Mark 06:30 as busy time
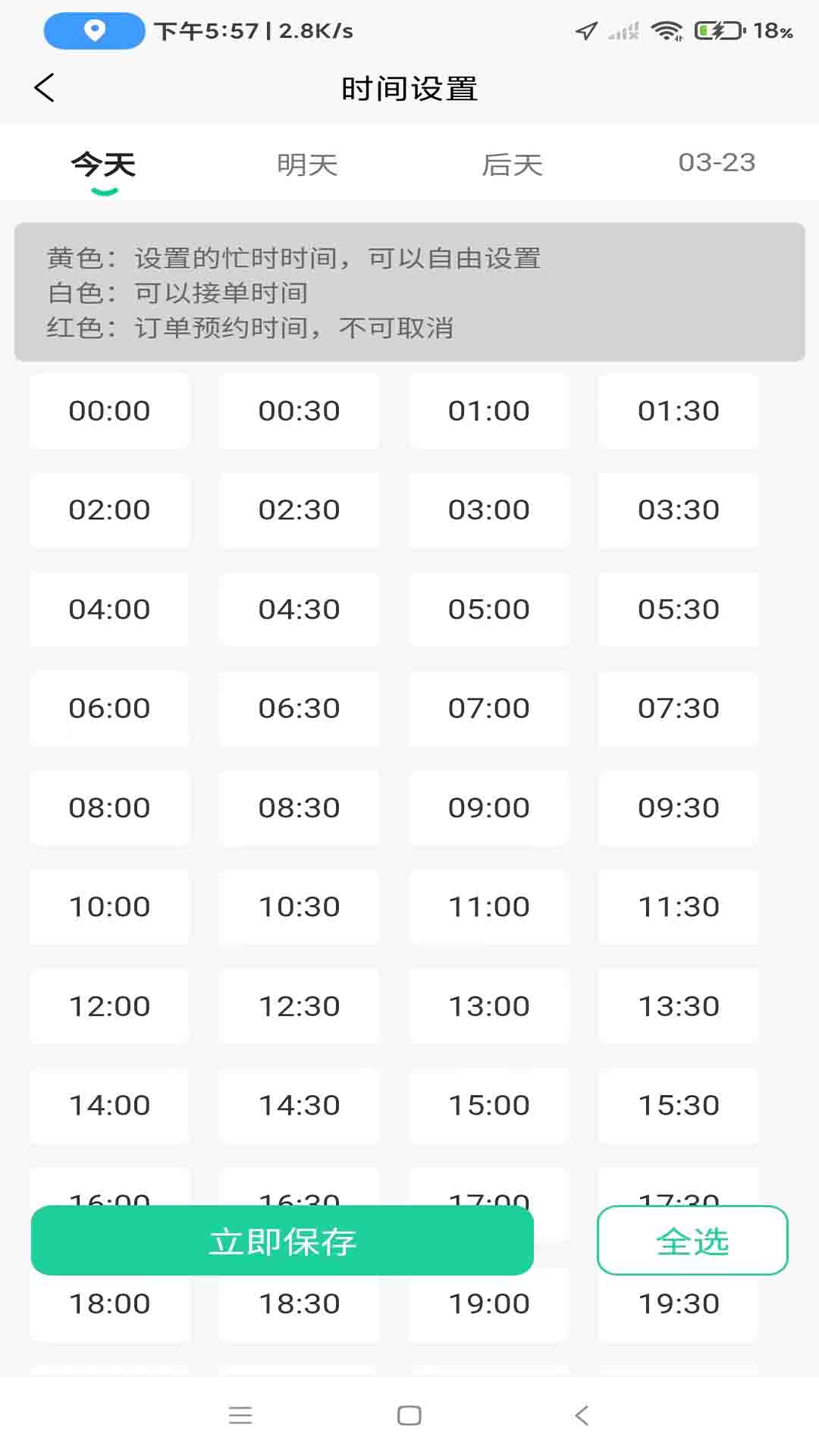The height and width of the screenshot is (1456, 819). tap(300, 708)
